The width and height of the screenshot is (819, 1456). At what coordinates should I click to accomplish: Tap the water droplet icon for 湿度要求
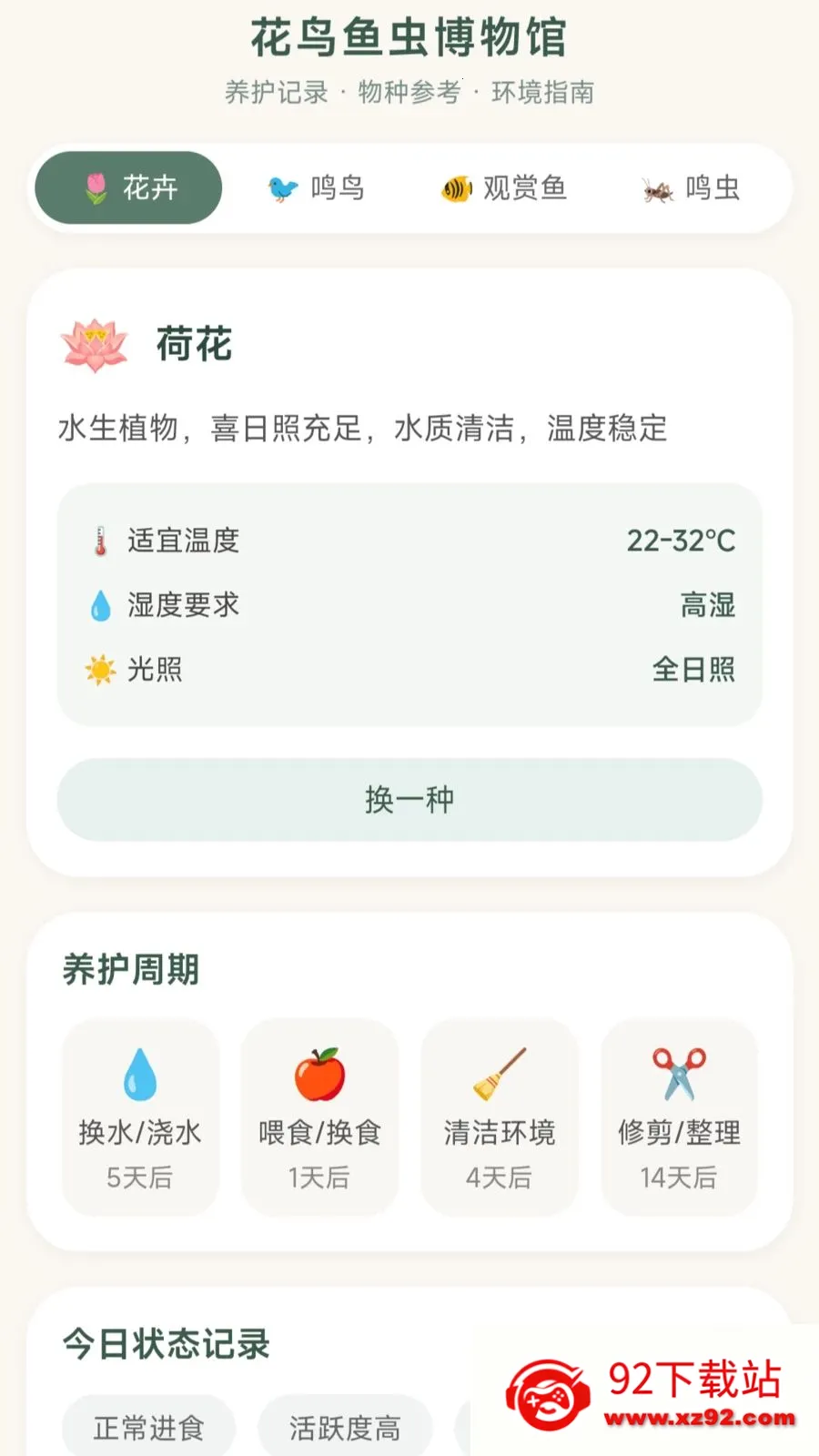(x=98, y=604)
